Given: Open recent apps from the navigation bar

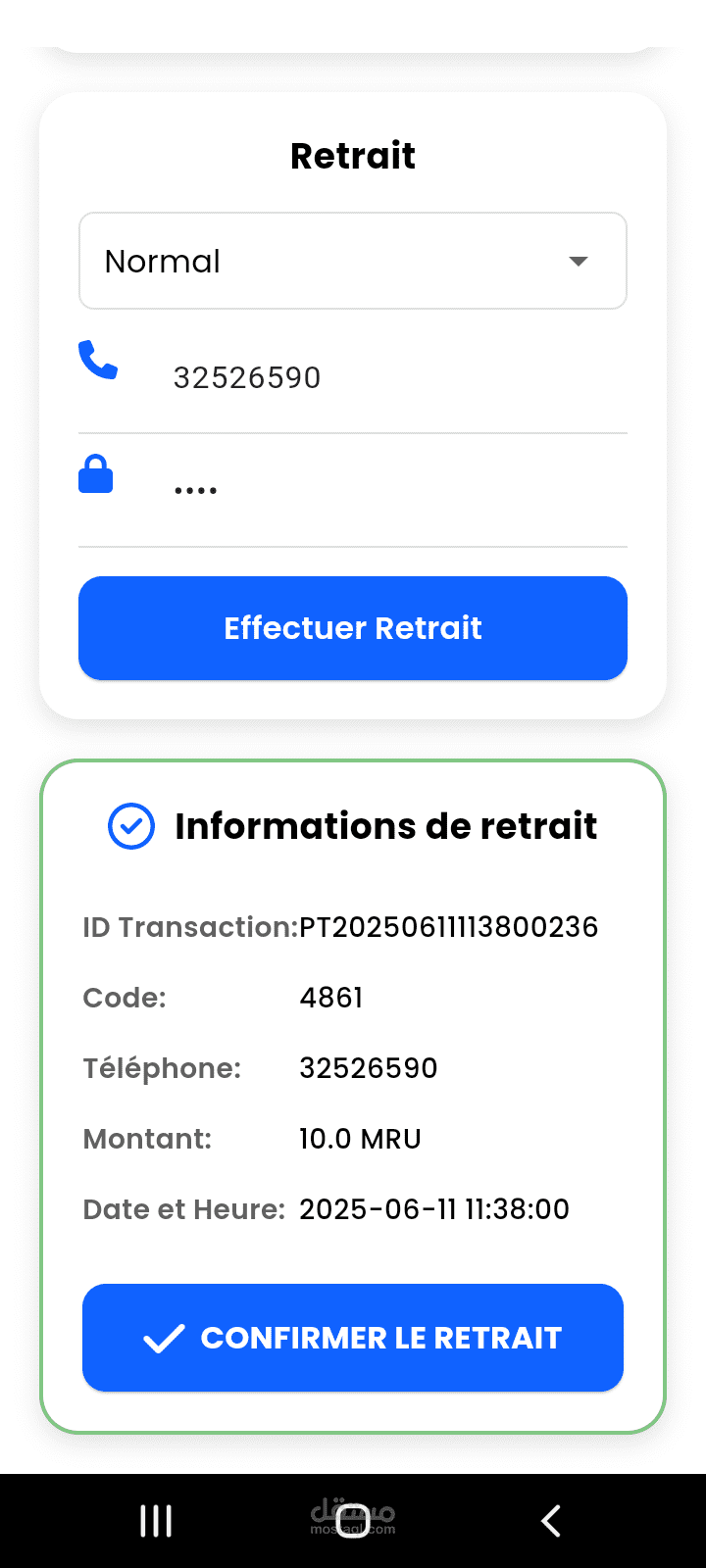Looking at the screenshot, I should click(x=156, y=1521).
